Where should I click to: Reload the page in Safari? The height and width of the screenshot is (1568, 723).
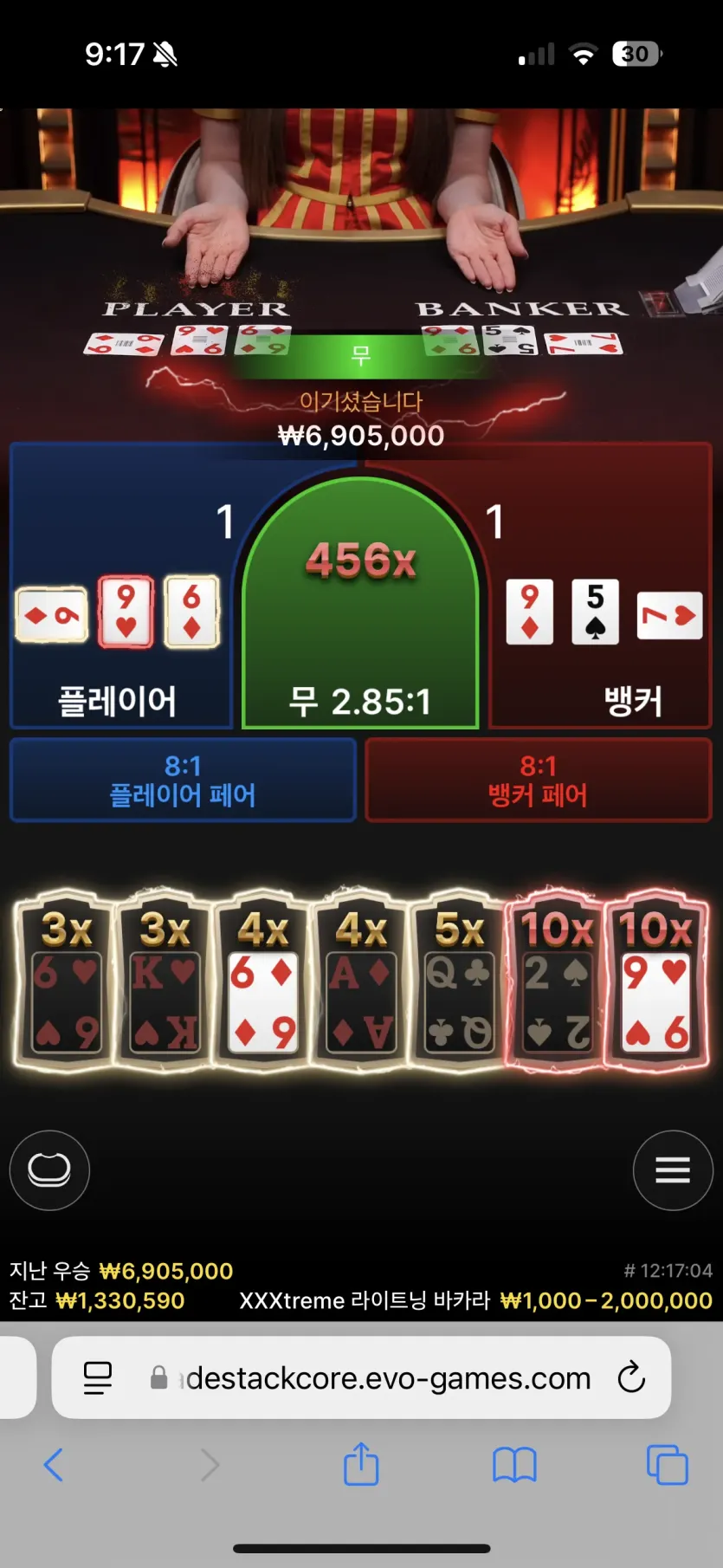(x=631, y=1377)
